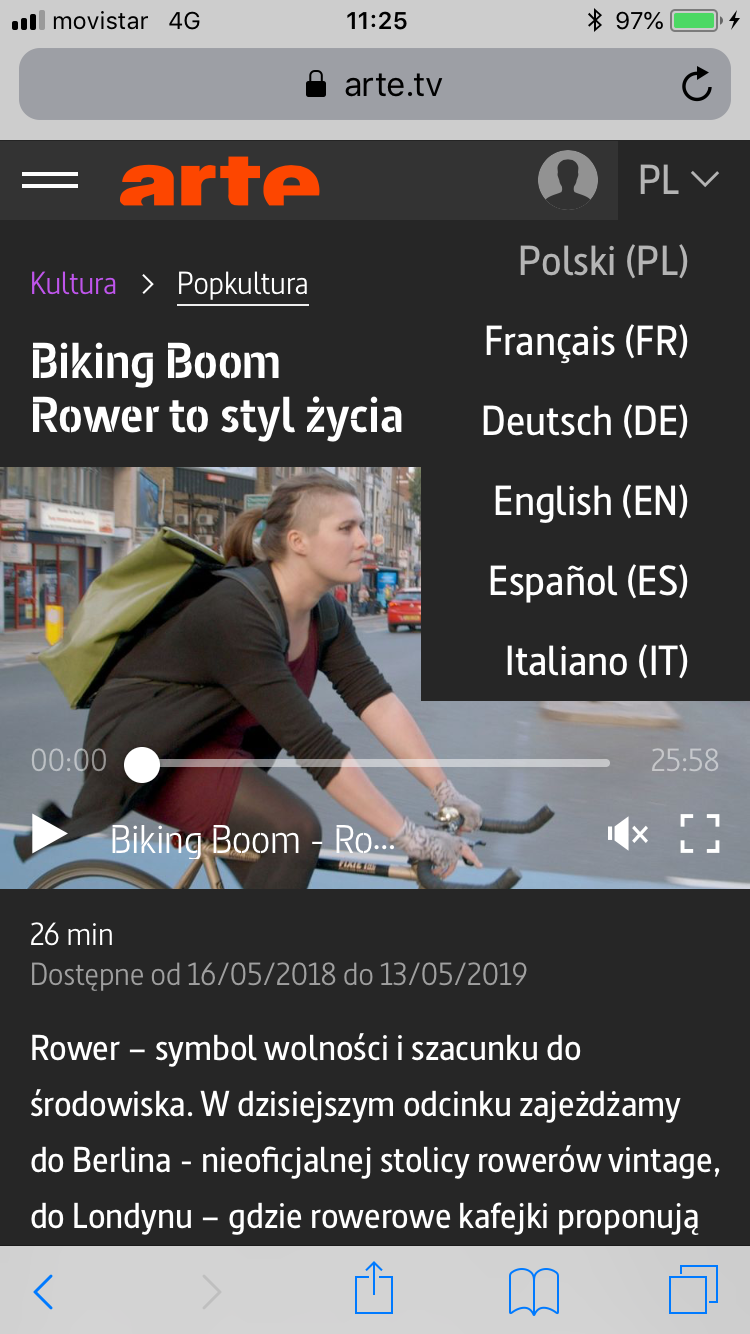Viewport: 750px width, 1334px height.
Task: Open the Kultura category link
Action: [x=73, y=283]
